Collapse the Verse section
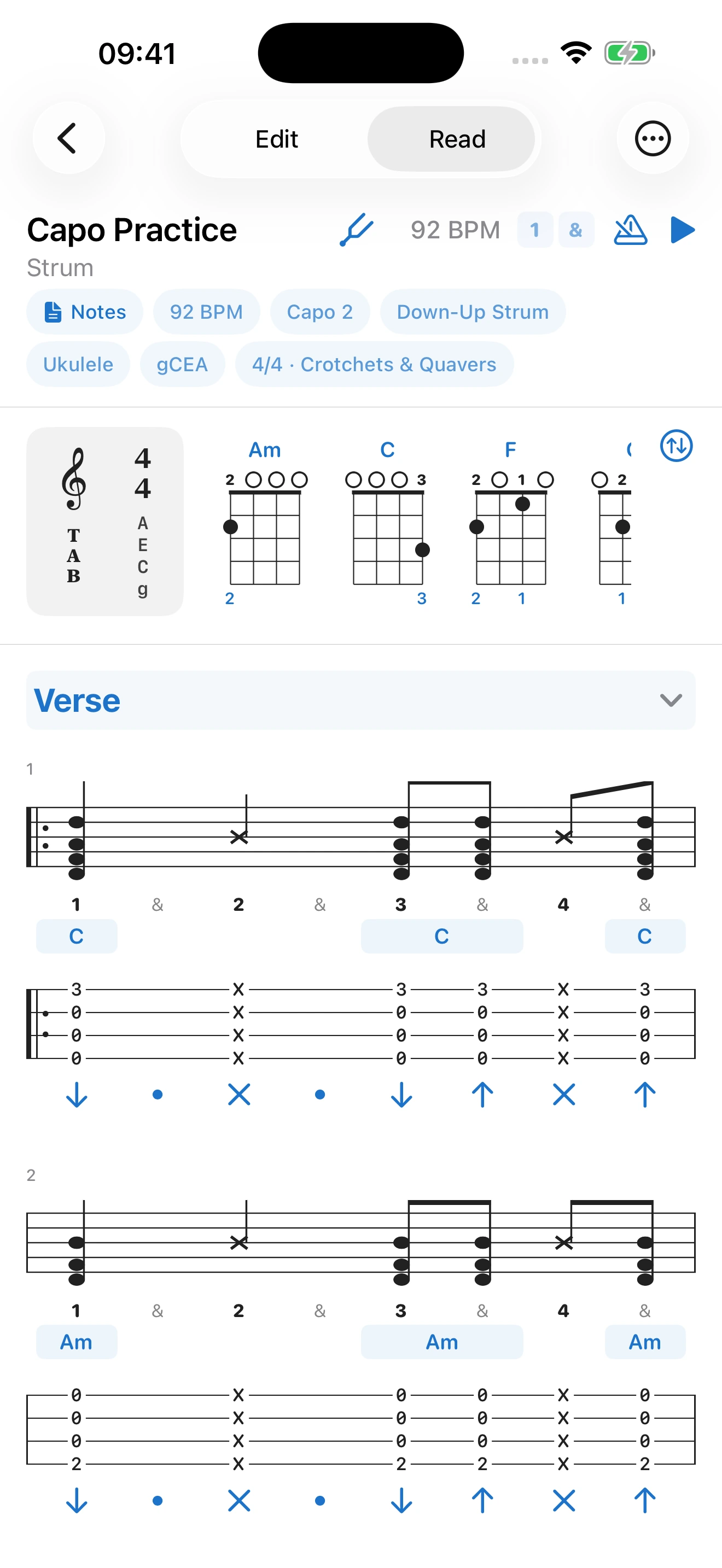722x1568 pixels. [x=670, y=700]
